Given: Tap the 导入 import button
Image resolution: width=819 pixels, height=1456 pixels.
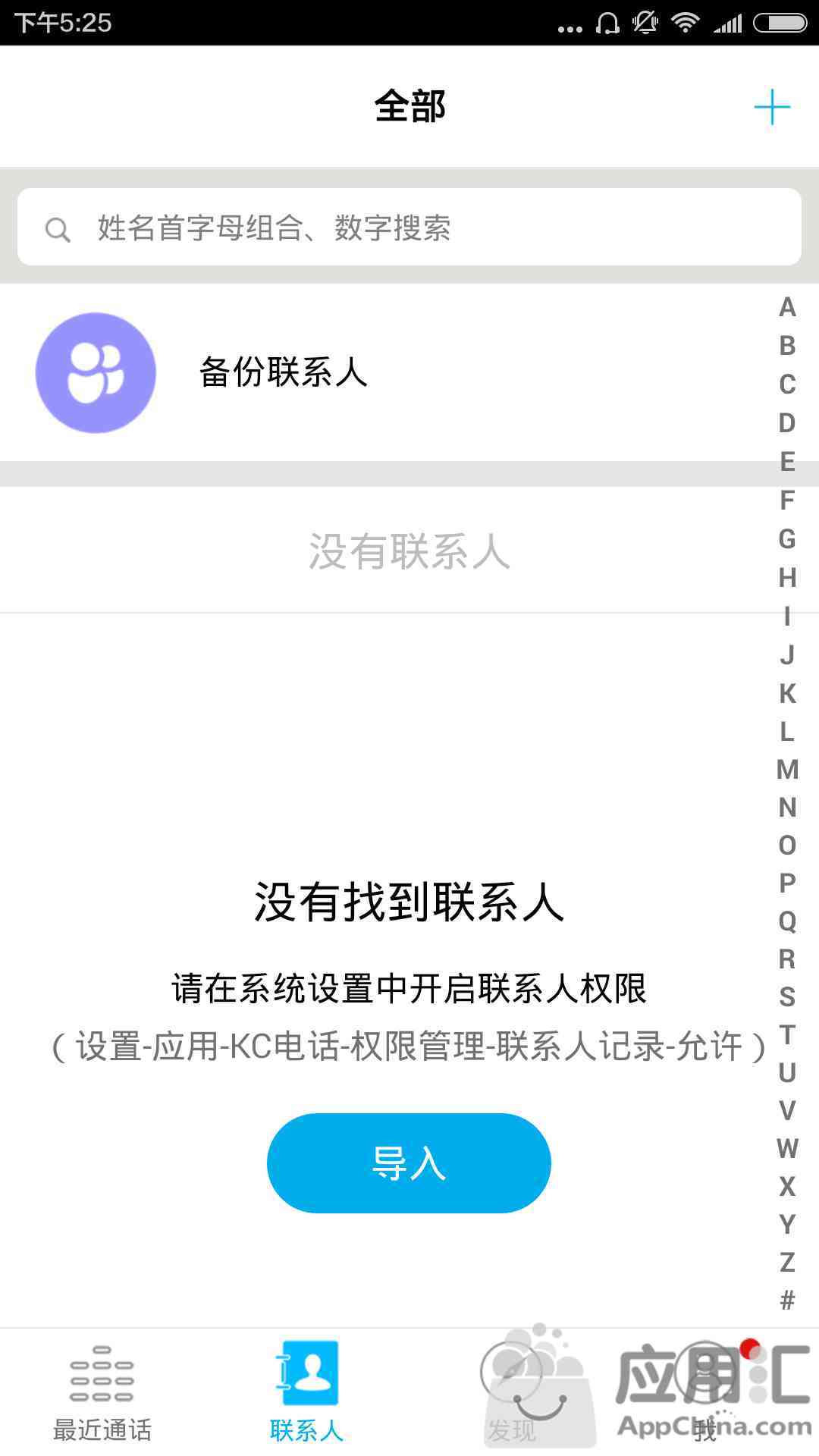Looking at the screenshot, I should click(409, 1163).
